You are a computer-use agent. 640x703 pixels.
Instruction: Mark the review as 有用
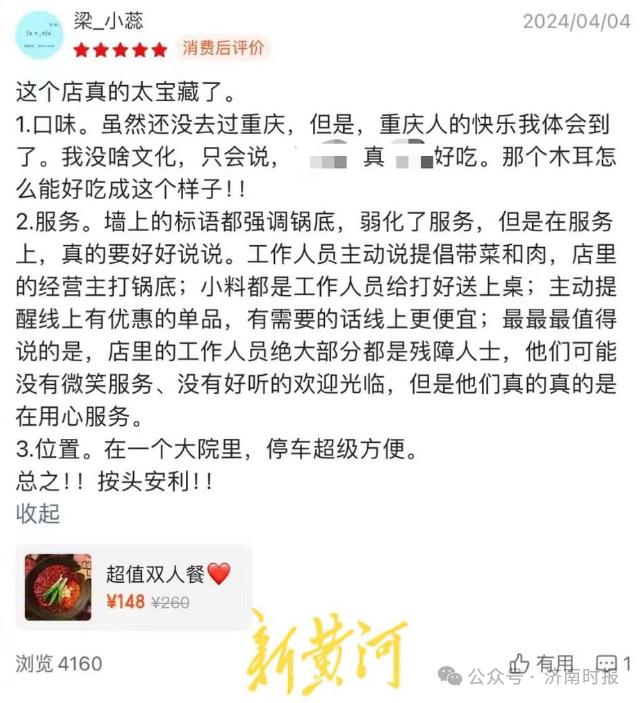(545, 663)
